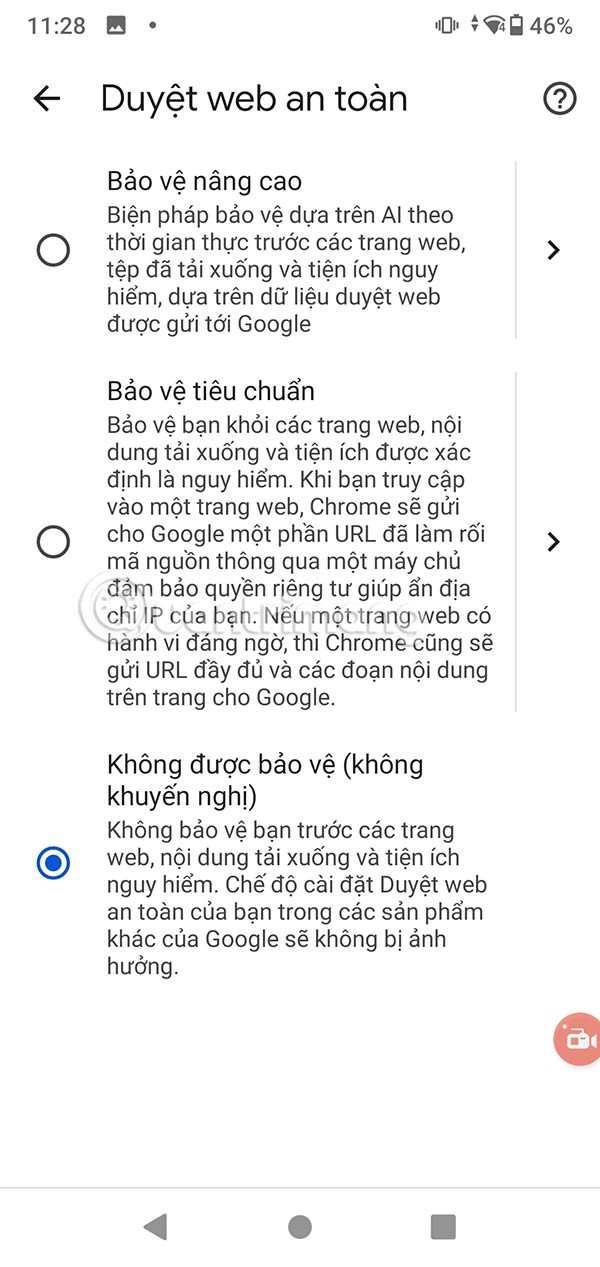
Task: Go to the home screen
Action: [x=299, y=1226]
